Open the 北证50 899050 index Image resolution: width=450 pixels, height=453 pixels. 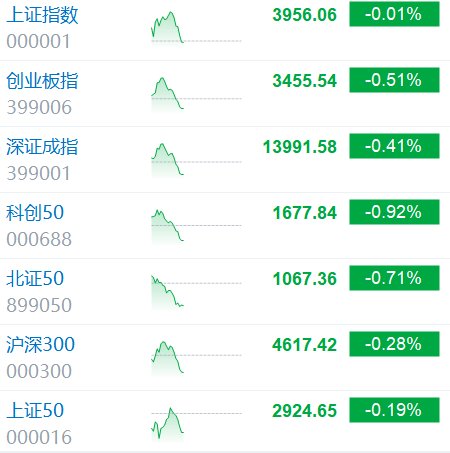tap(225, 292)
